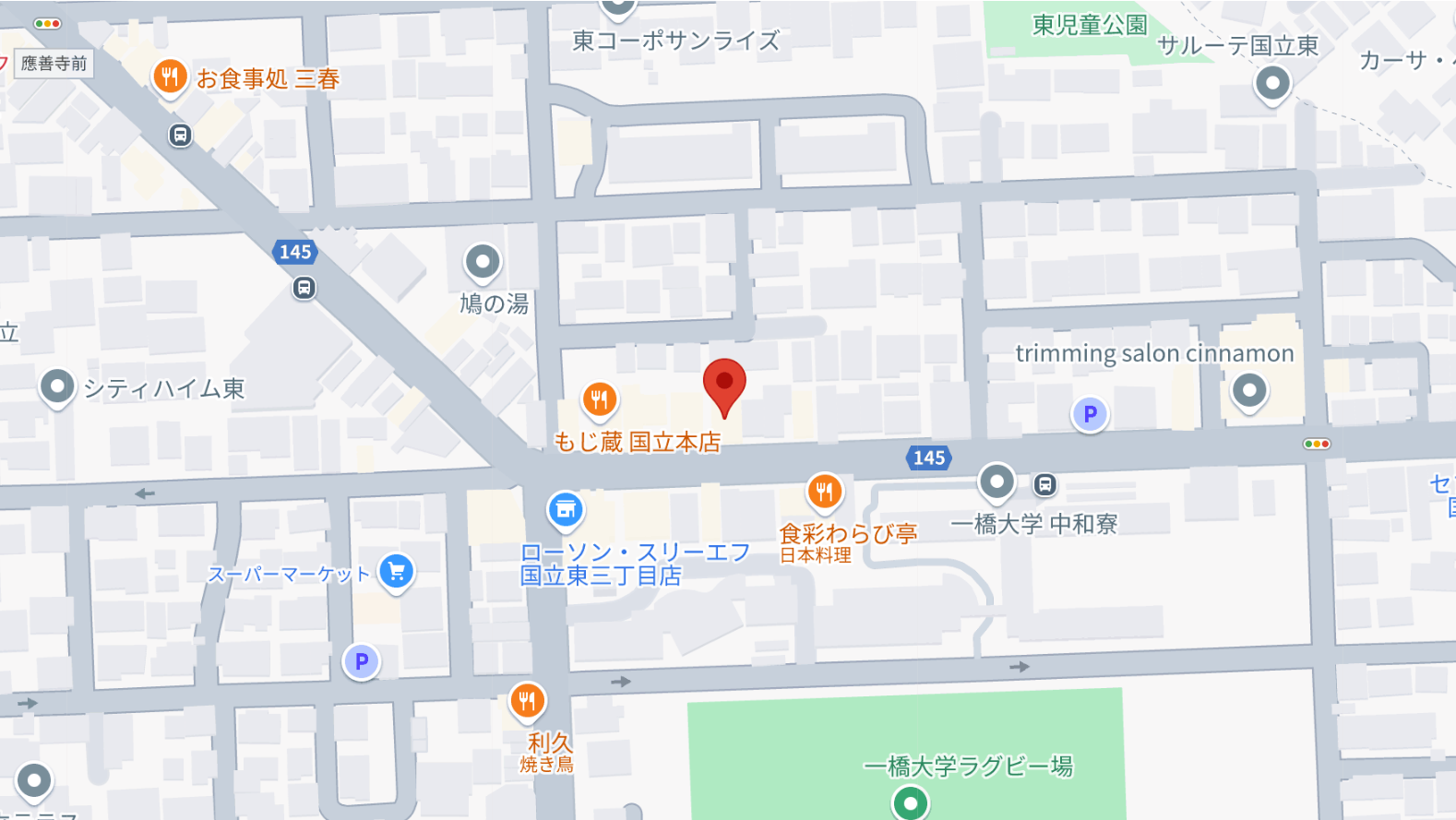This screenshot has width=1456, height=820.
Task: Select ローソン・スリーエフ convenience store marker
Action: tap(566, 509)
